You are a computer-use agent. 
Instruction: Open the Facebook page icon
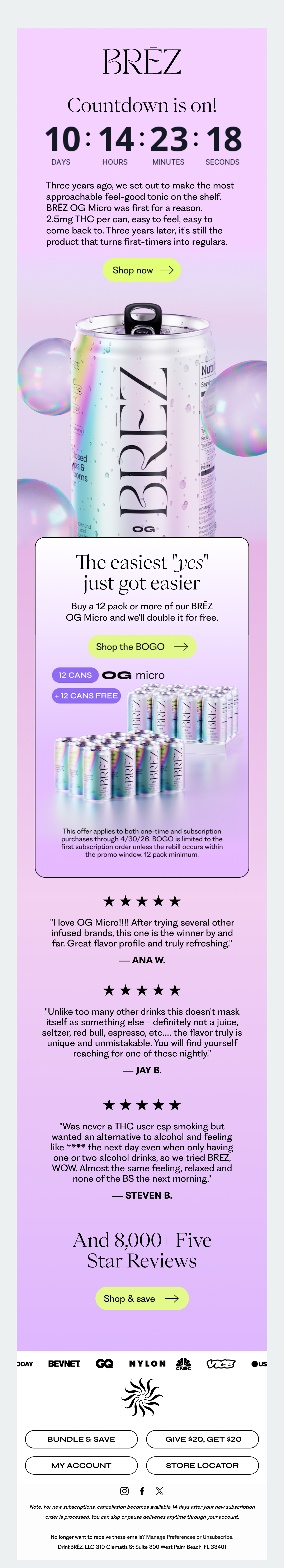[x=142, y=1491]
